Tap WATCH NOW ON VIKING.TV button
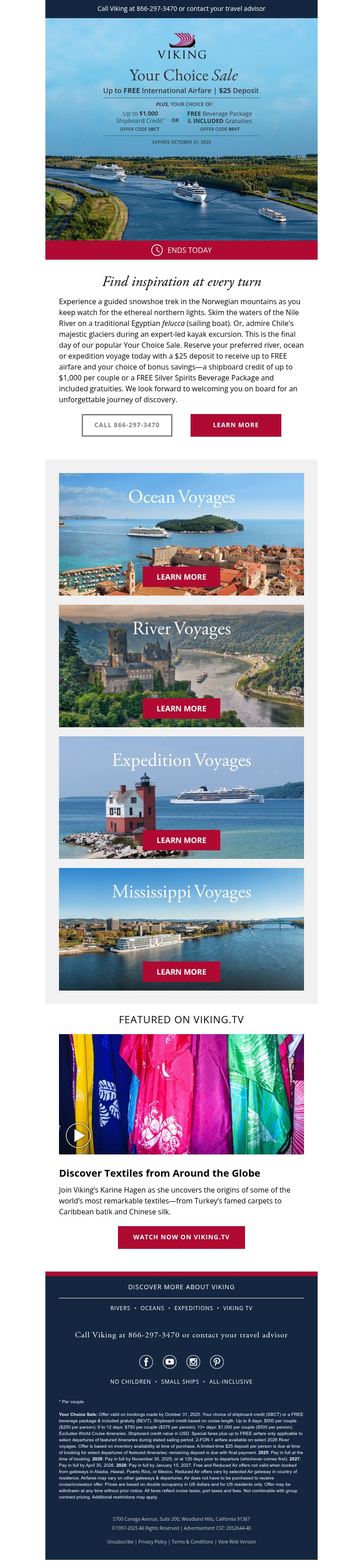Screen dimensions: 363x1568 (x=181, y=1236)
